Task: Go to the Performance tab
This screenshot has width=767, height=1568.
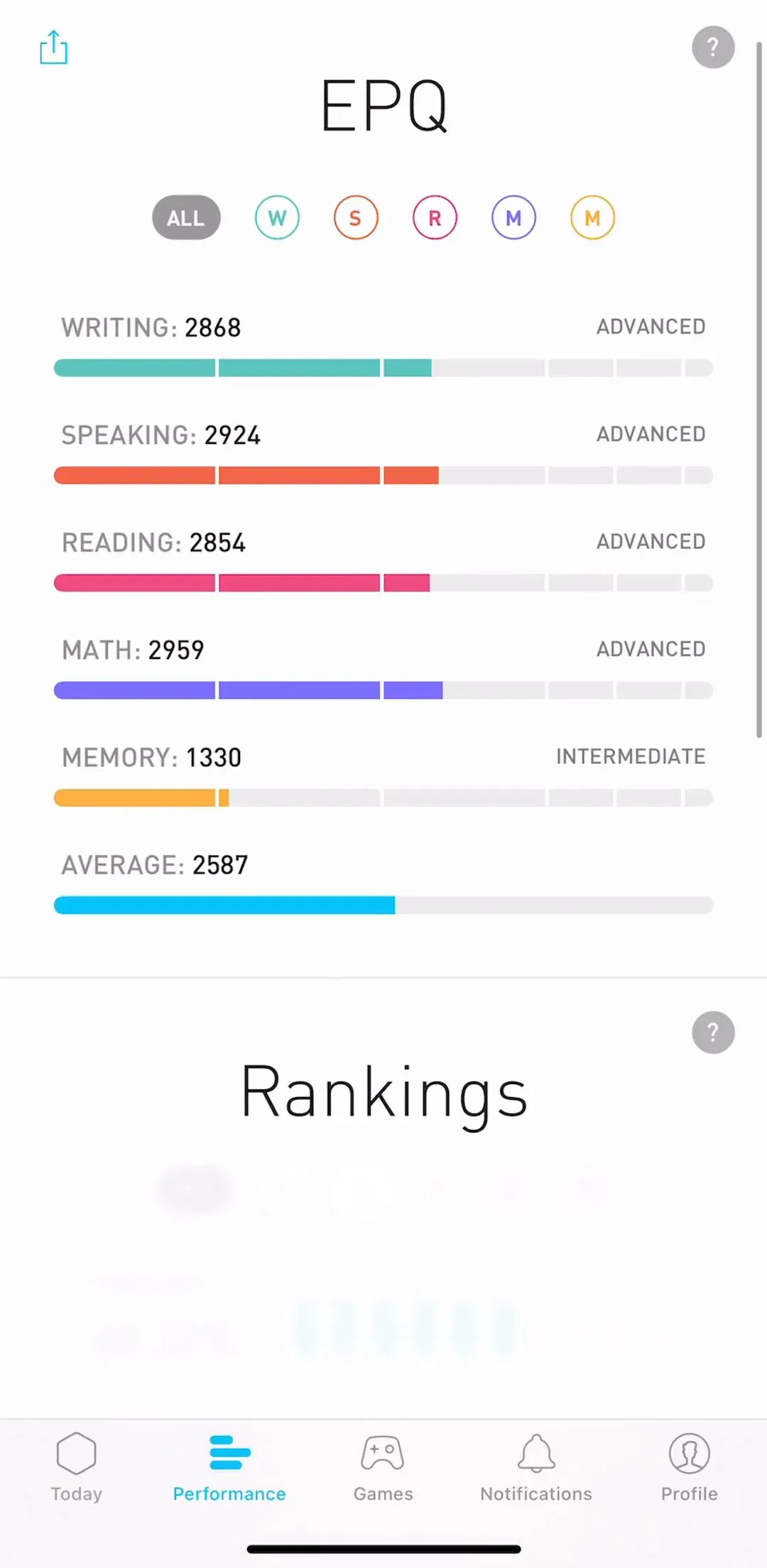Action: point(229,1467)
